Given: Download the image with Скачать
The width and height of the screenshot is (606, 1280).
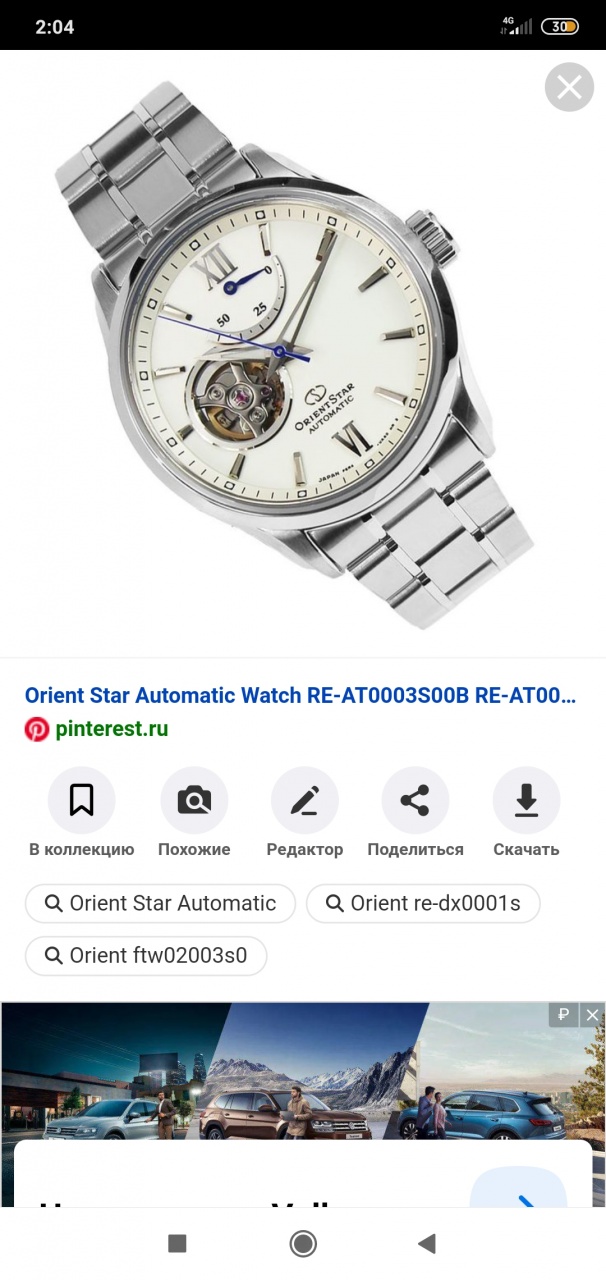Looking at the screenshot, I should (x=526, y=801).
